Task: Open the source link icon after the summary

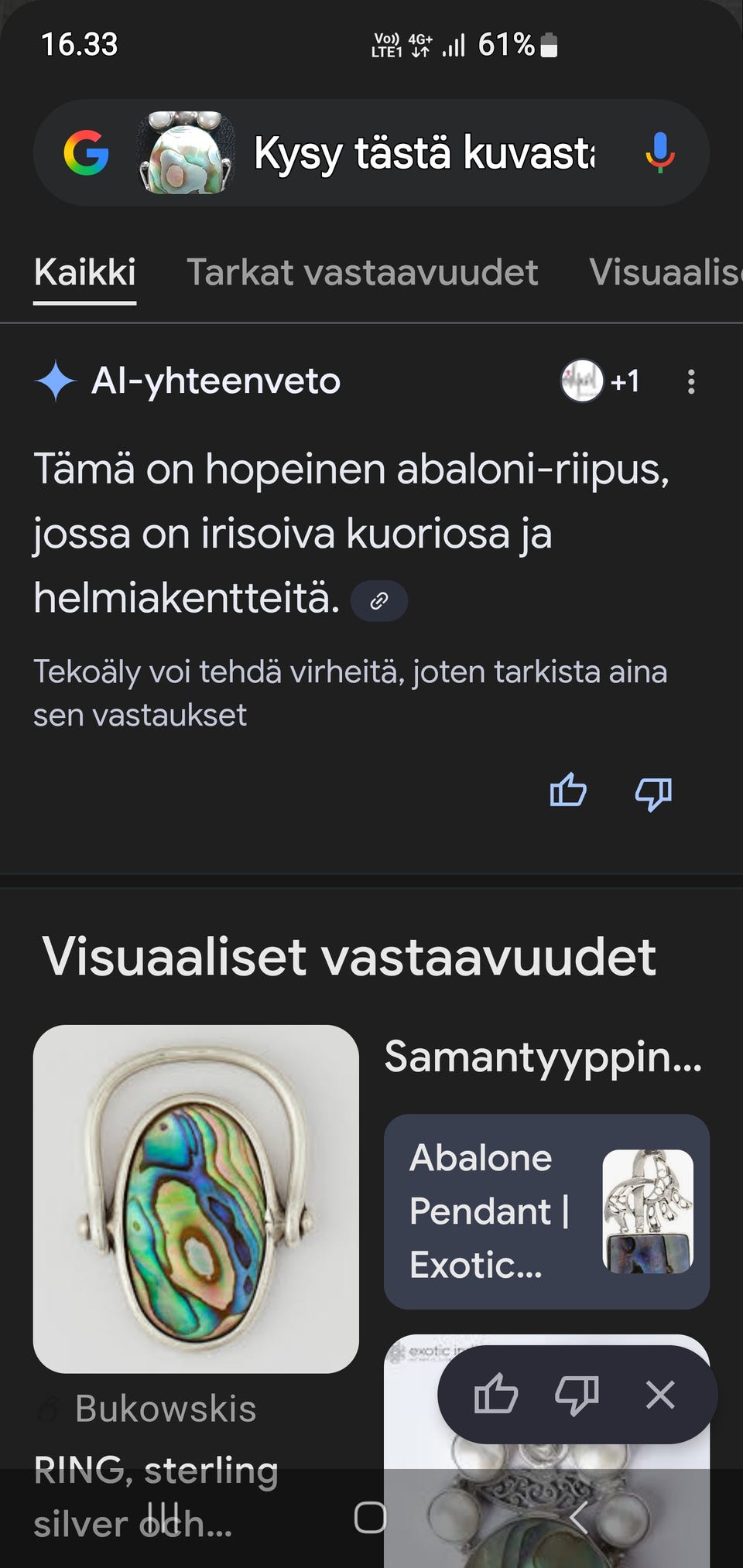Action: (378, 600)
